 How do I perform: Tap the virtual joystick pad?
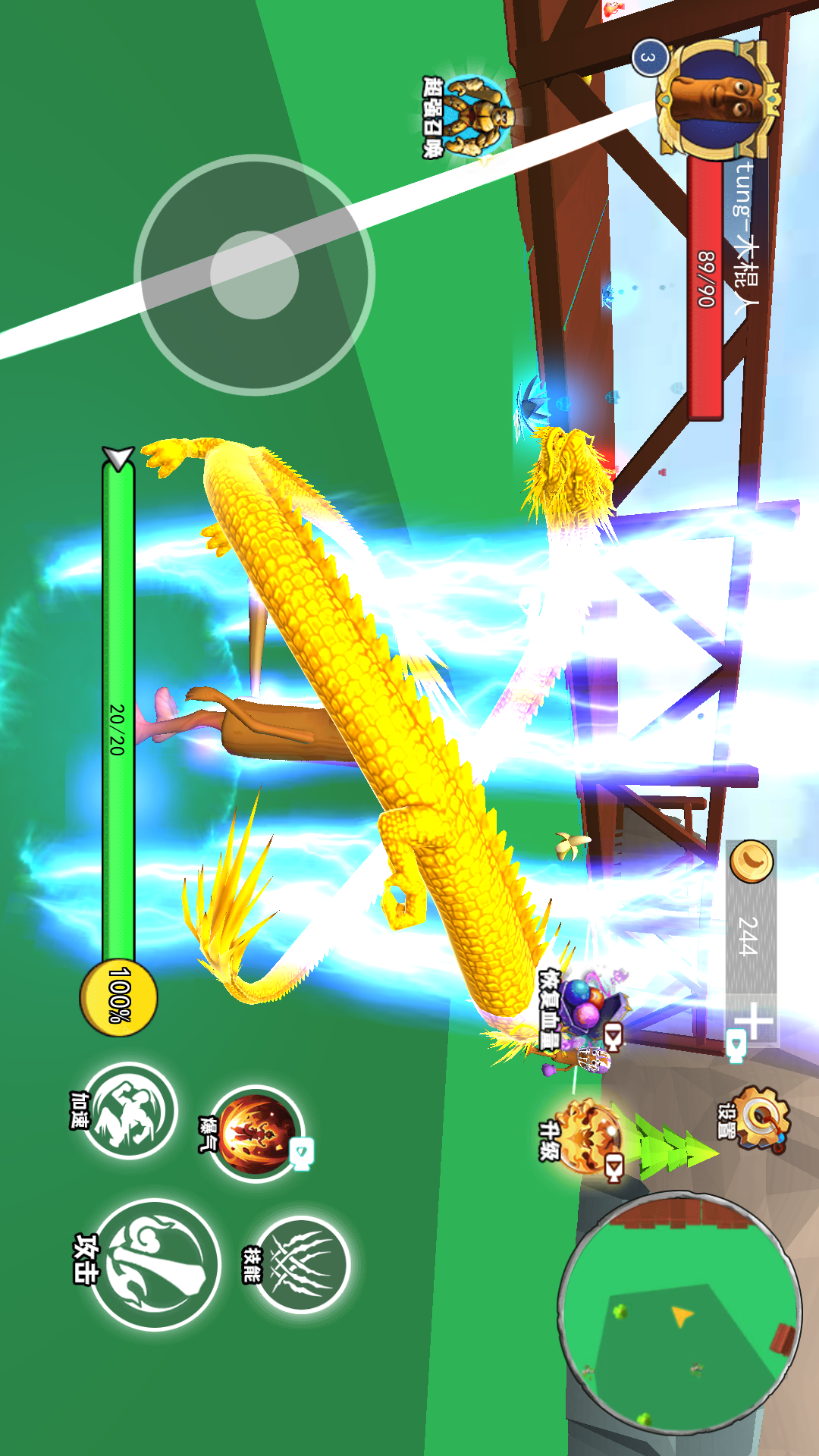pyautogui.click(x=255, y=275)
